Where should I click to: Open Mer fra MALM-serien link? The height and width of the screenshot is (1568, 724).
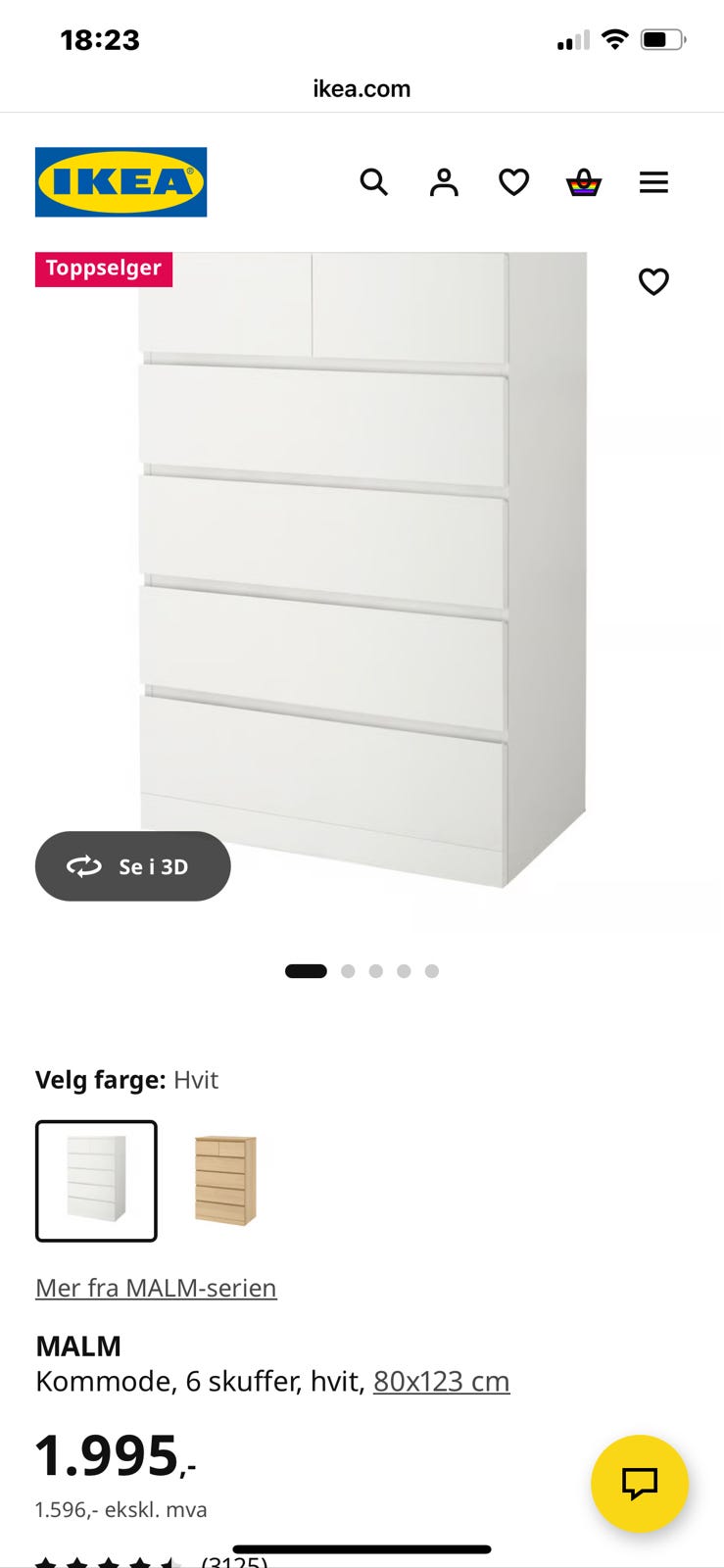(x=156, y=1288)
